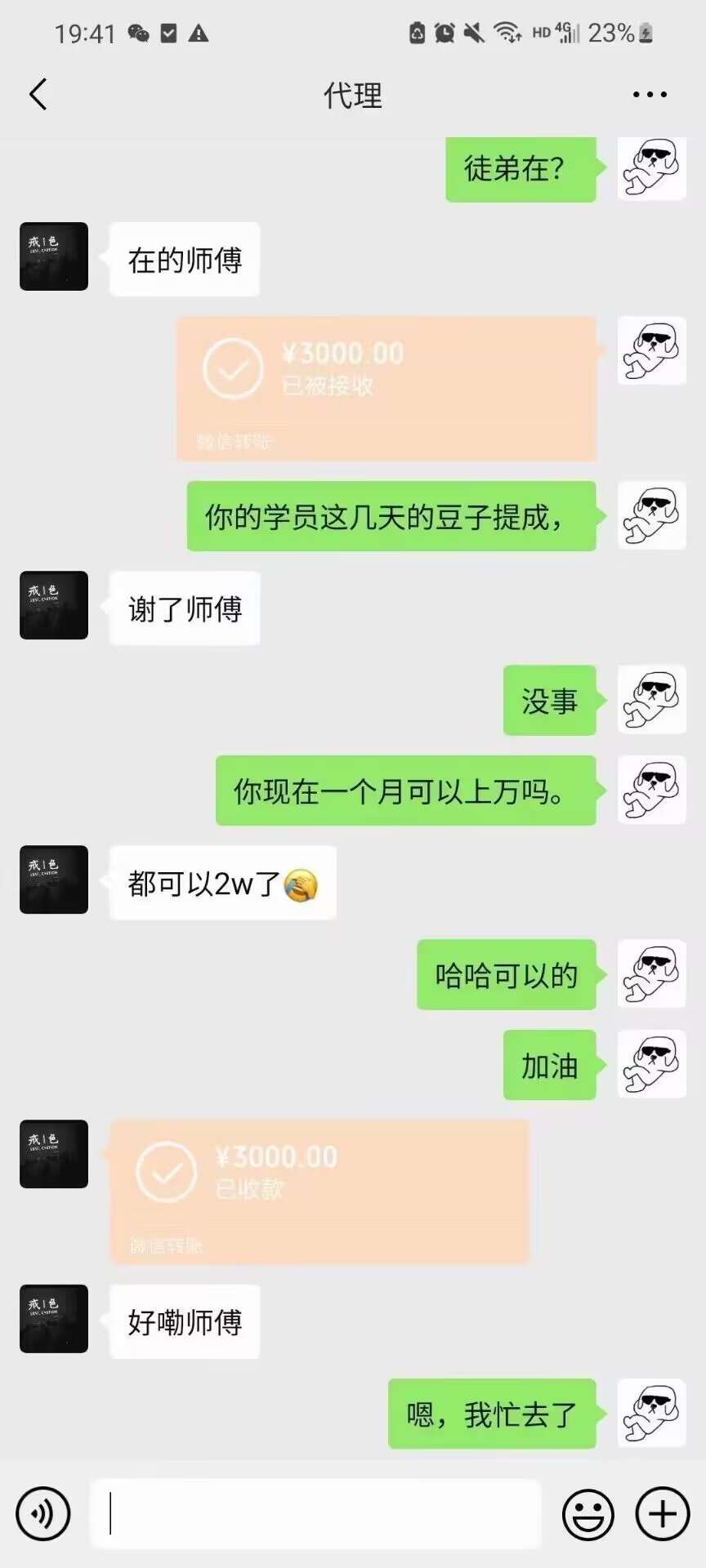Open the three-dot chat options menu
Screen dimensions: 706x1568
(x=650, y=95)
